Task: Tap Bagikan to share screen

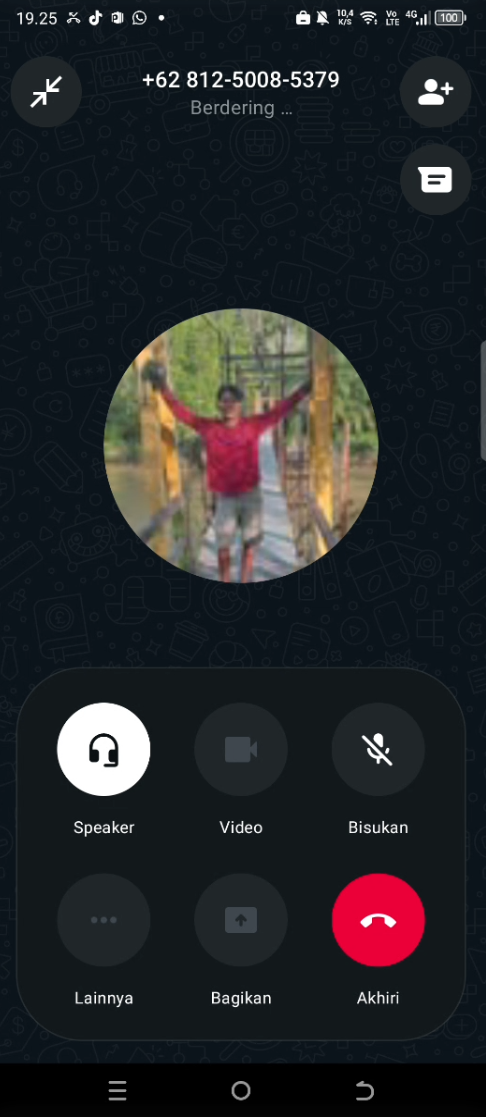Action: pos(241,920)
